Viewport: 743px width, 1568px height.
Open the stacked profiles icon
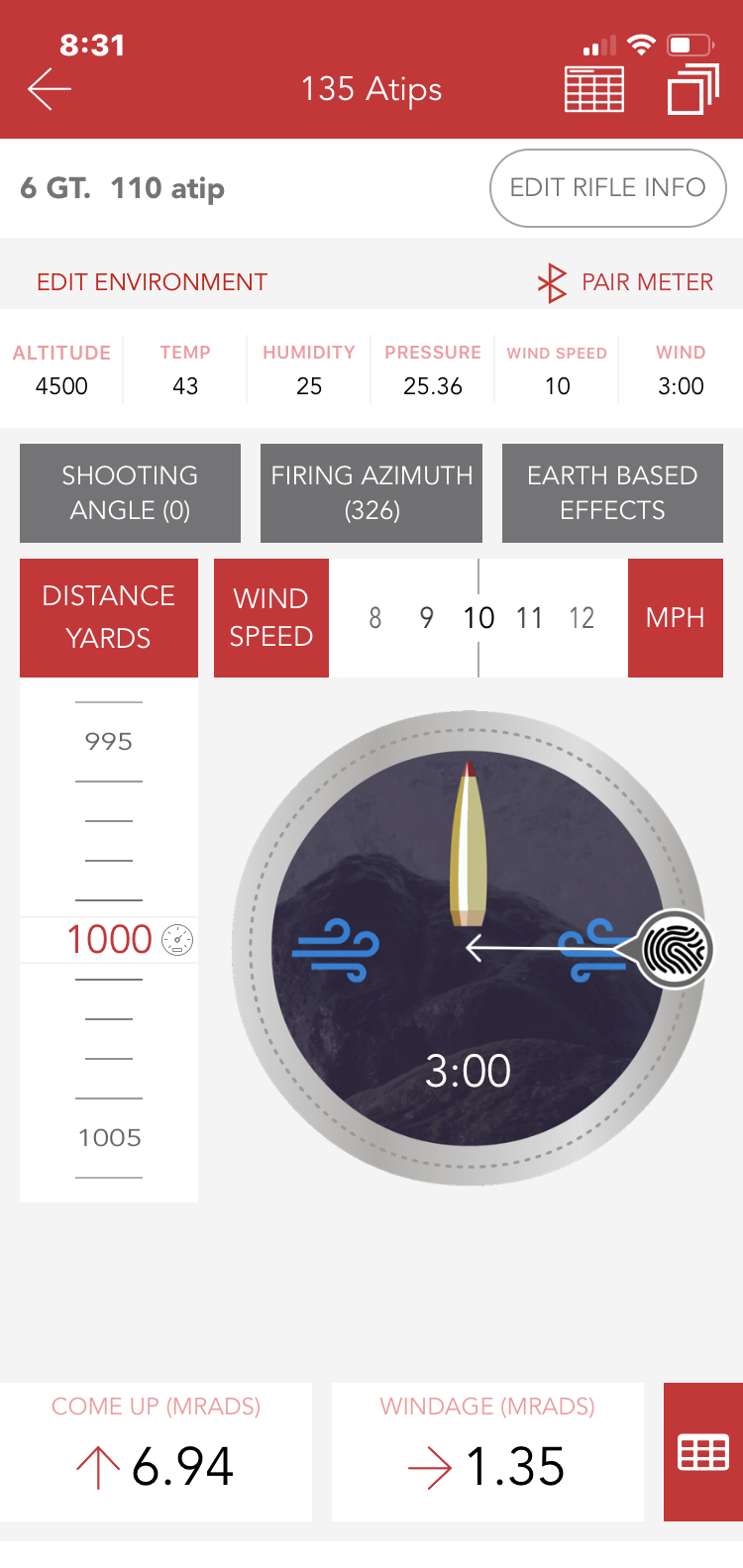tap(693, 89)
